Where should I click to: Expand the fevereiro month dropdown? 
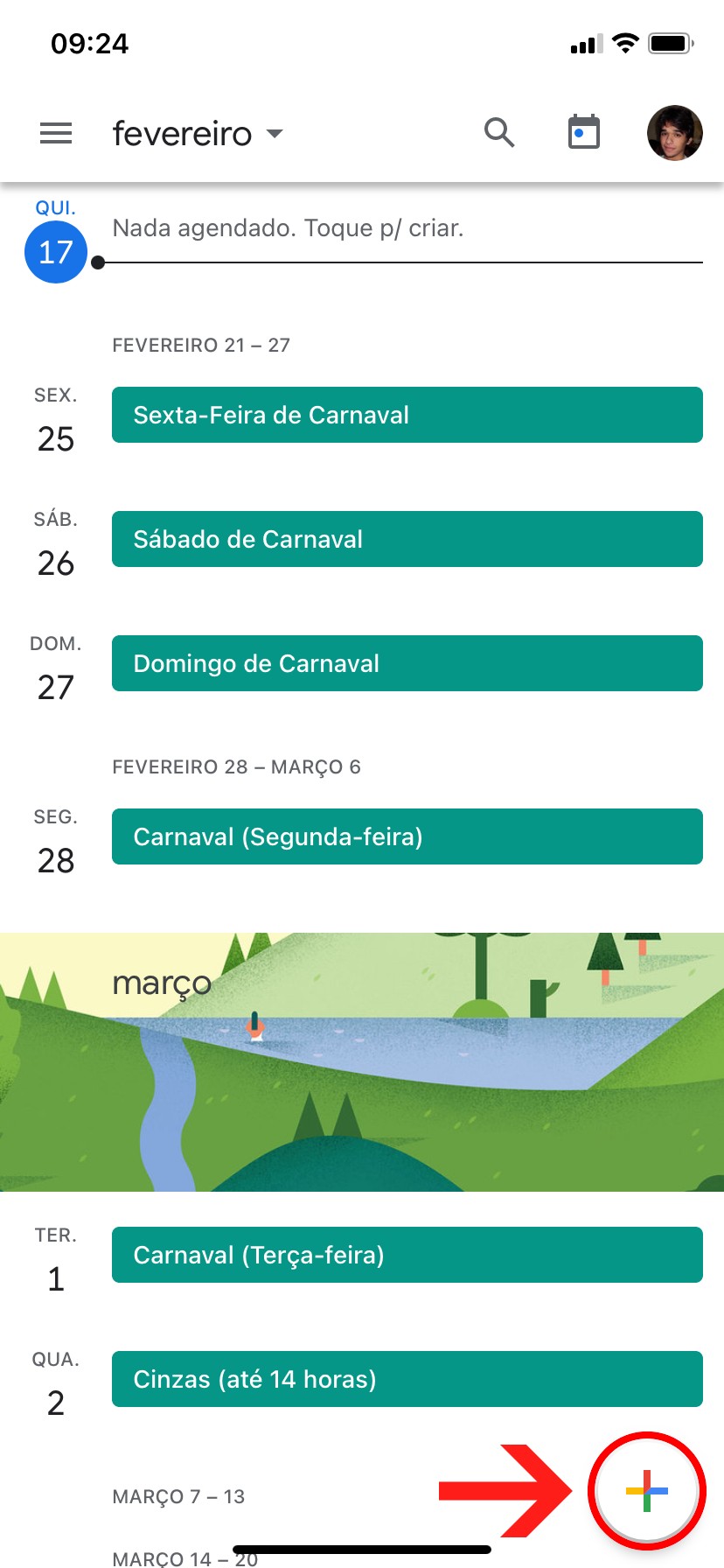click(198, 134)
